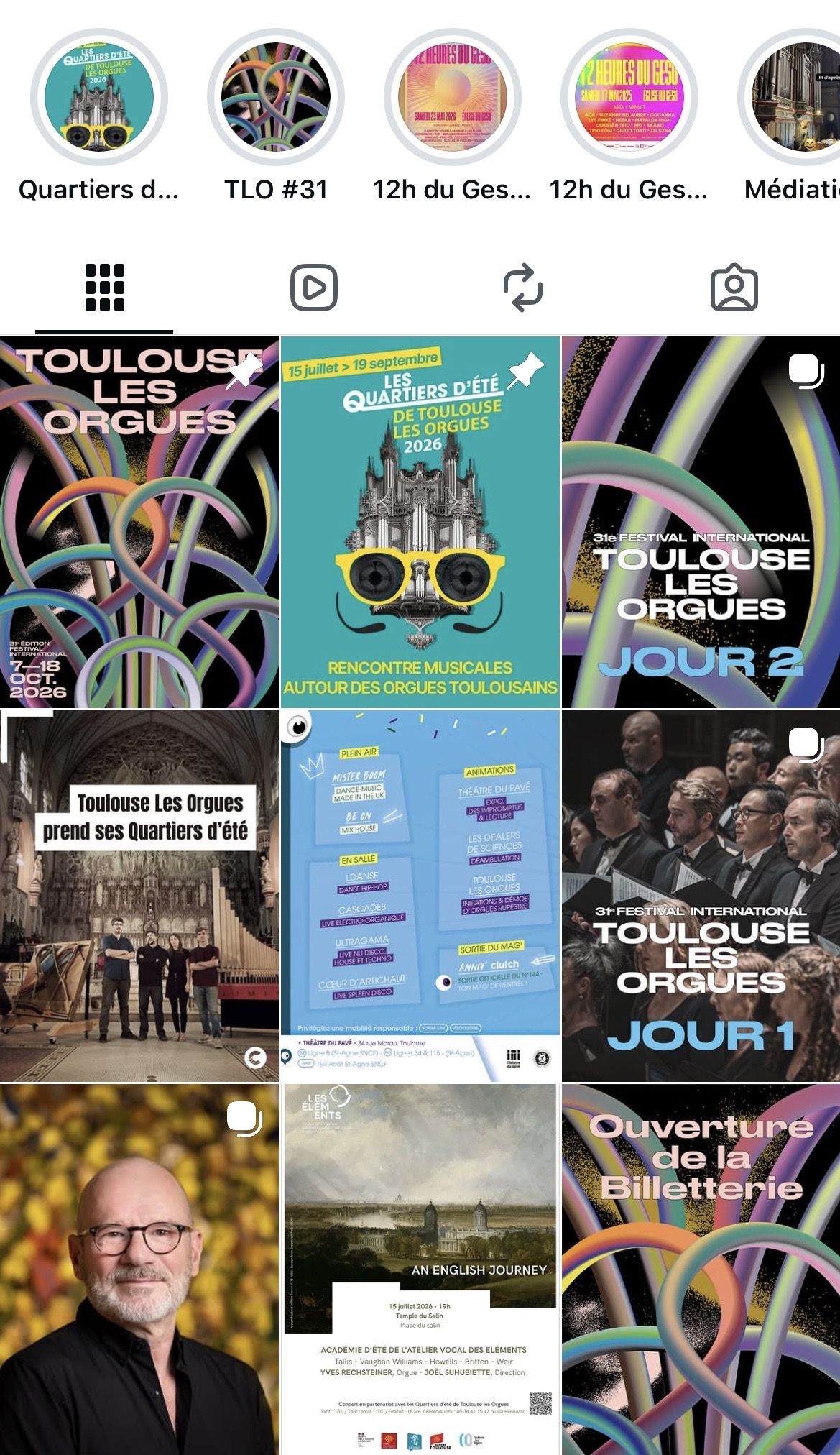Open the pinned 7–18 Oct. 2026 festival poster post
Screen dimensions: 840x1455
pos(139,523)
